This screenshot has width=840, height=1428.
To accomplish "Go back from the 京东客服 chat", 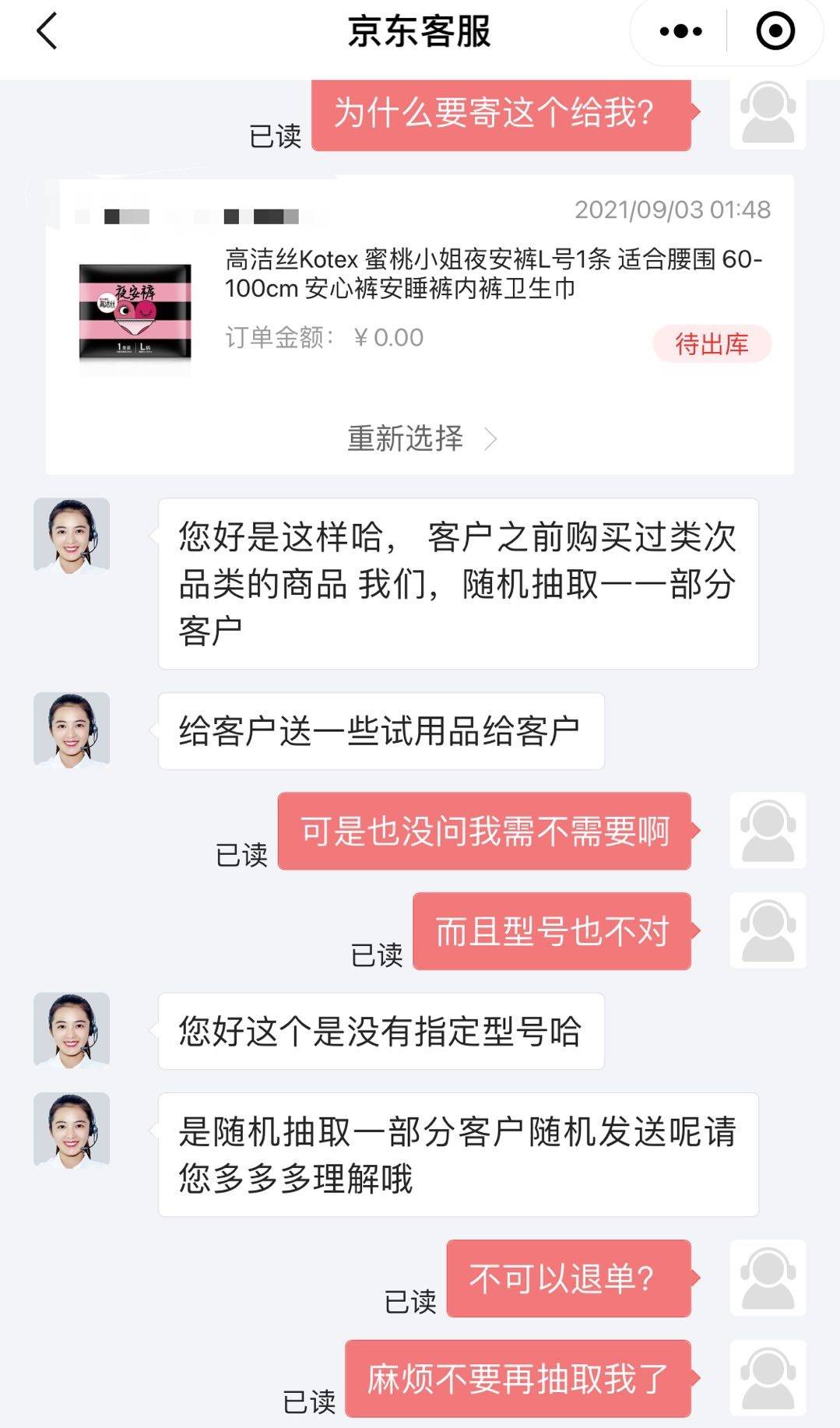I will coord(47,33).
